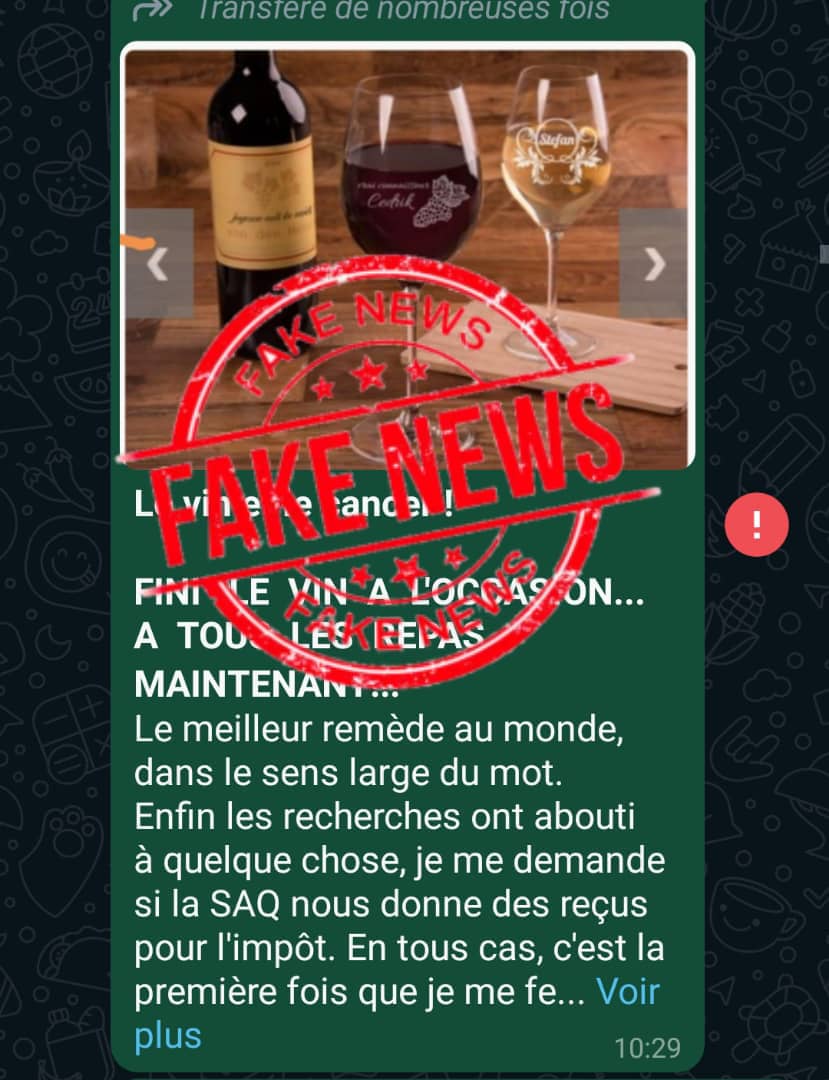829x1080 pixels.
Task: Tap the red exclamation error icon
Action: pyautogui.click(x=757, y=524)
